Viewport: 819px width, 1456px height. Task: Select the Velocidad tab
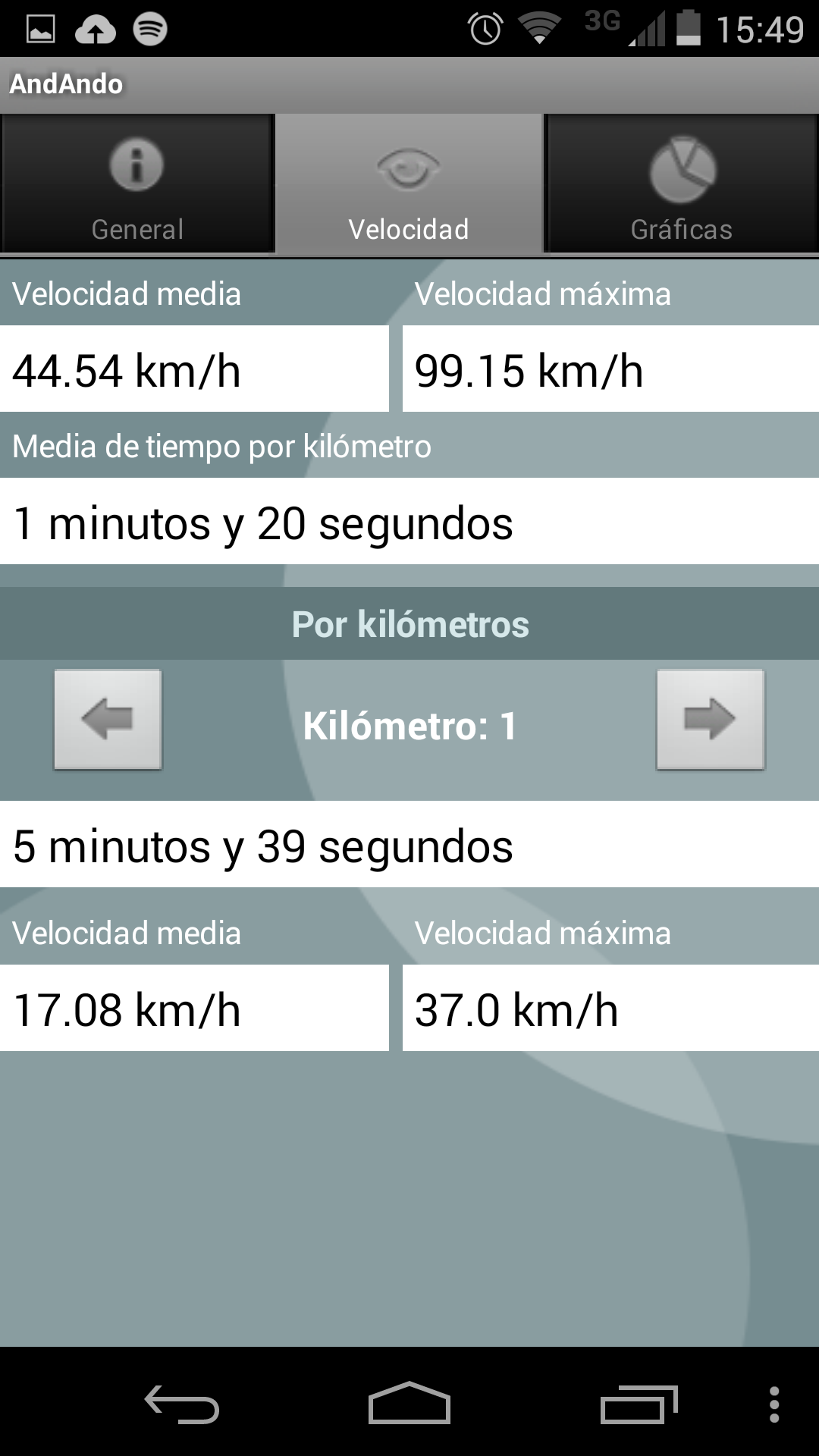click(409, 184)
